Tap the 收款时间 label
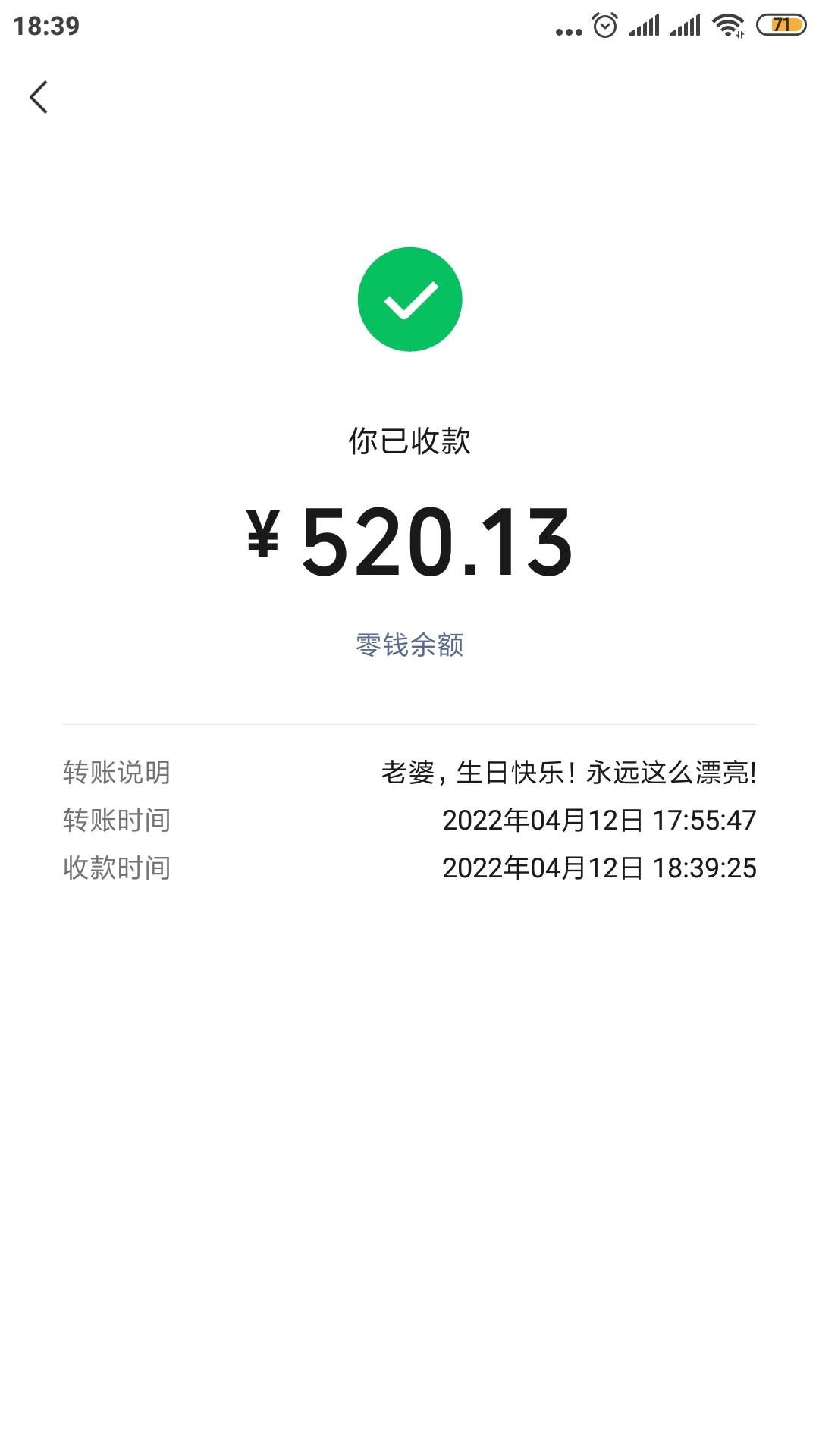 tap(115, 867)
